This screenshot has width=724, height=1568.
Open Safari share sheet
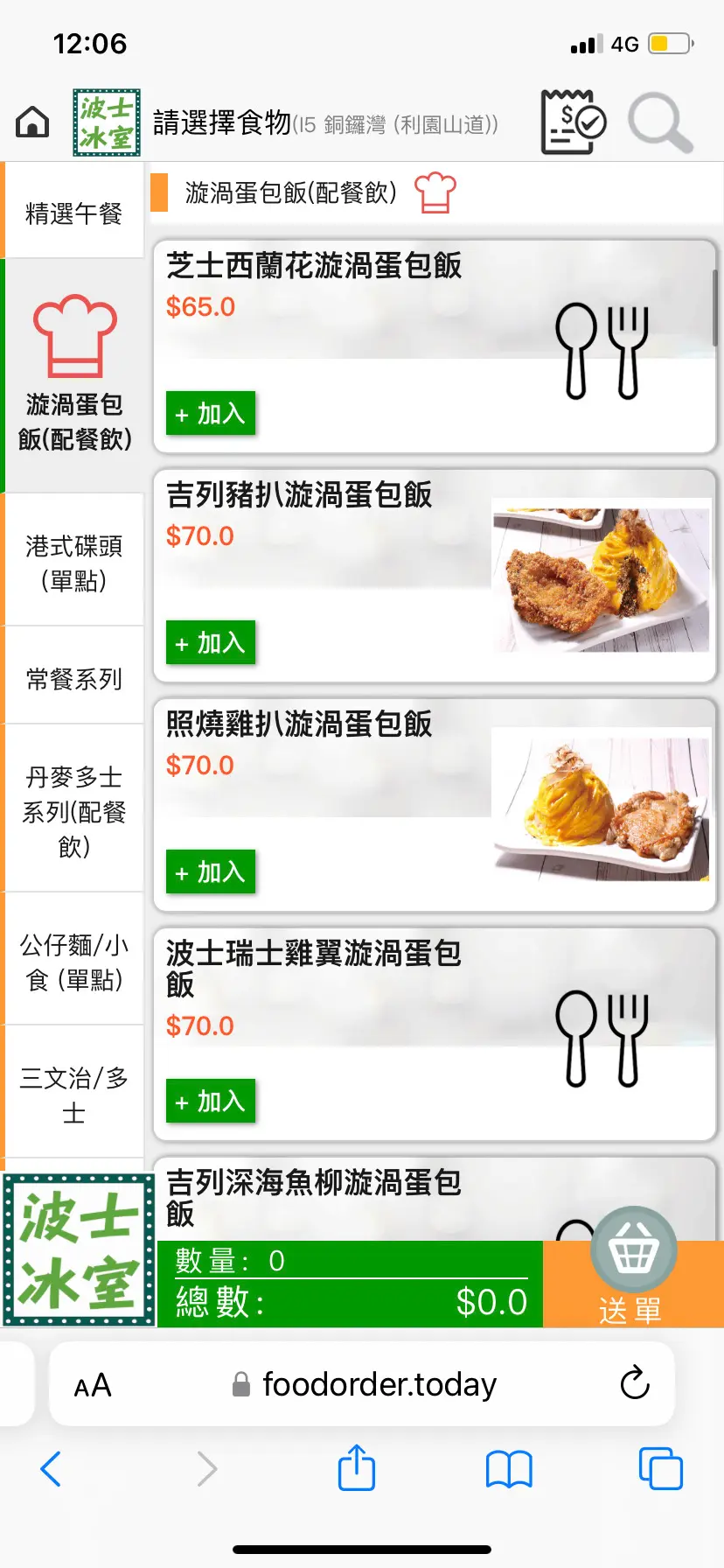[357, 1467]
